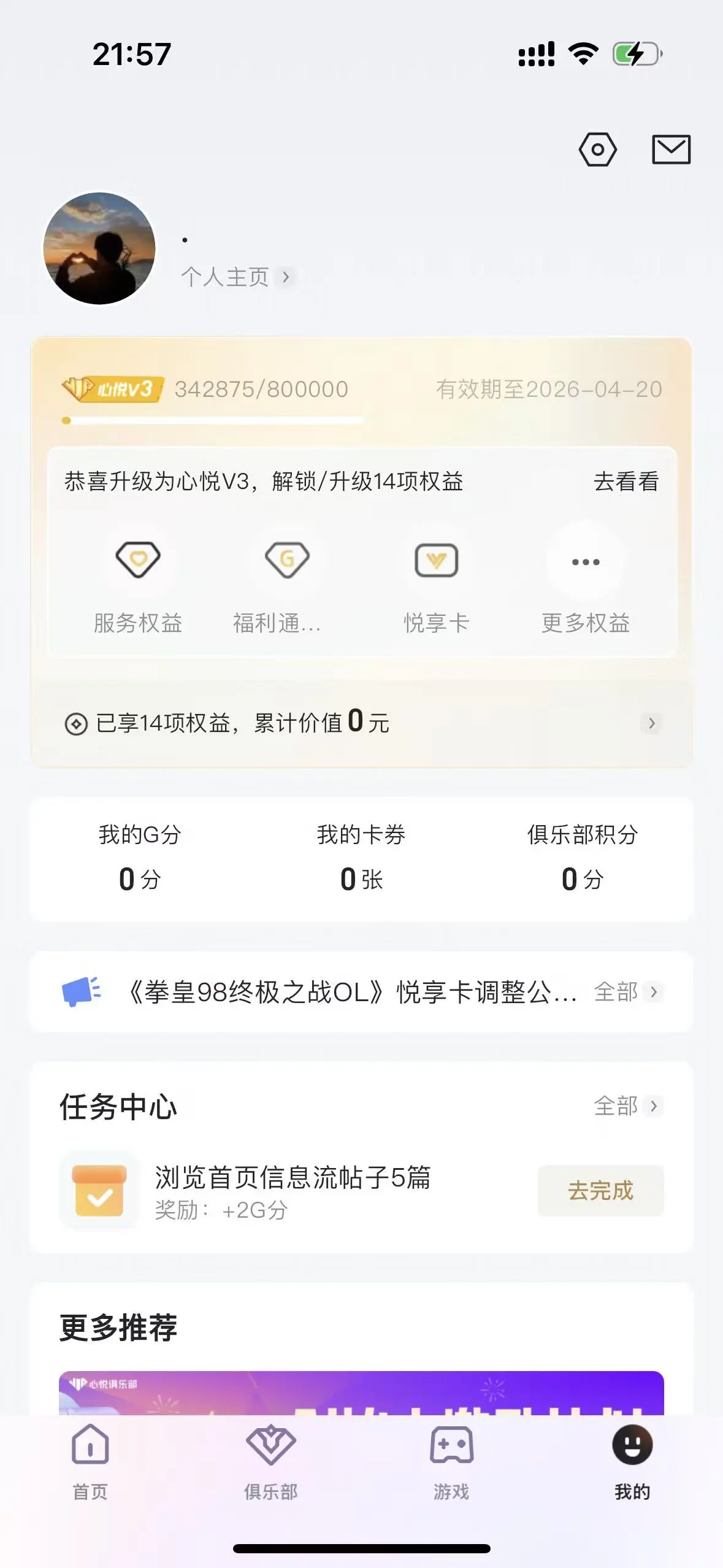
Task: Open the 已享14项权益 cumulative value row
Action: (361, 723)
